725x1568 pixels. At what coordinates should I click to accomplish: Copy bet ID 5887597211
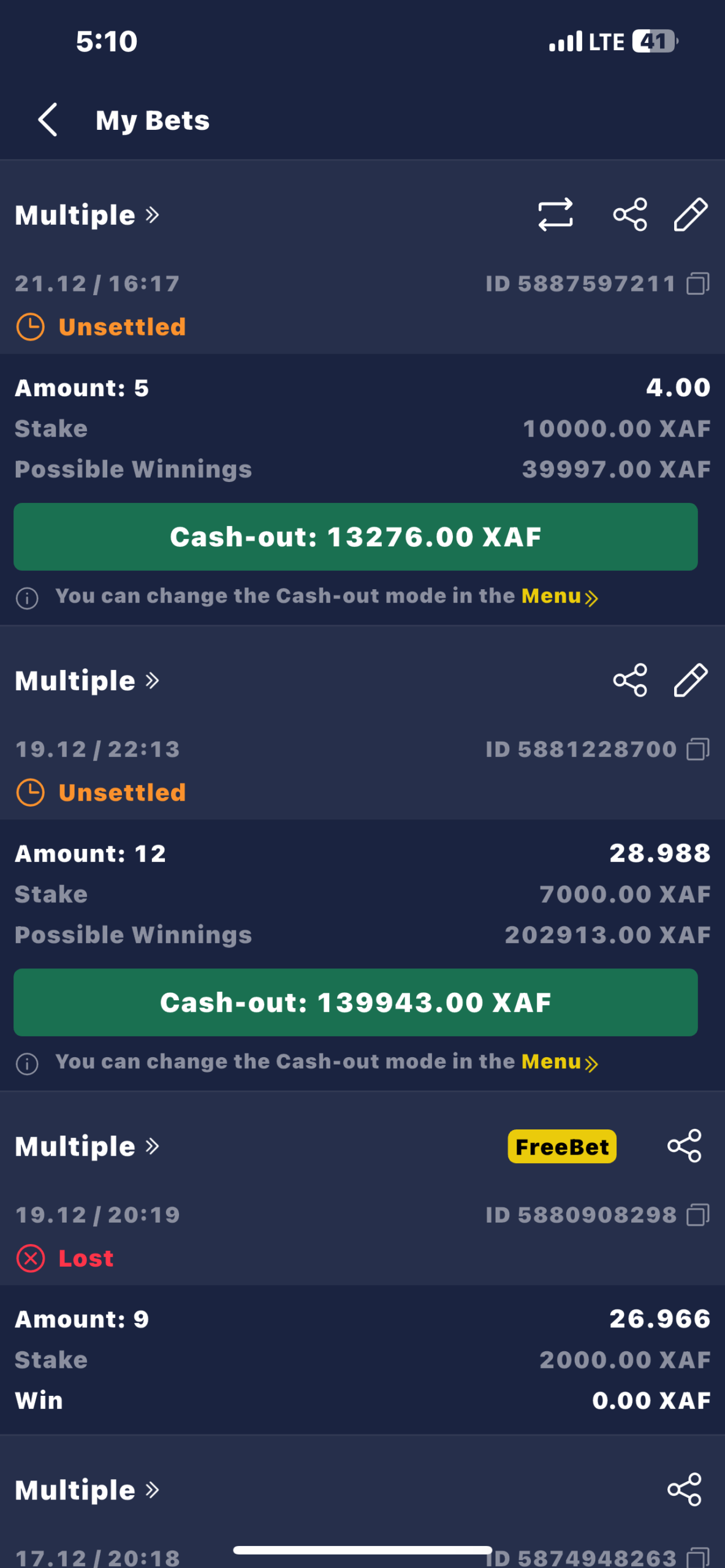pyautogui.click(x=697, y=284)
